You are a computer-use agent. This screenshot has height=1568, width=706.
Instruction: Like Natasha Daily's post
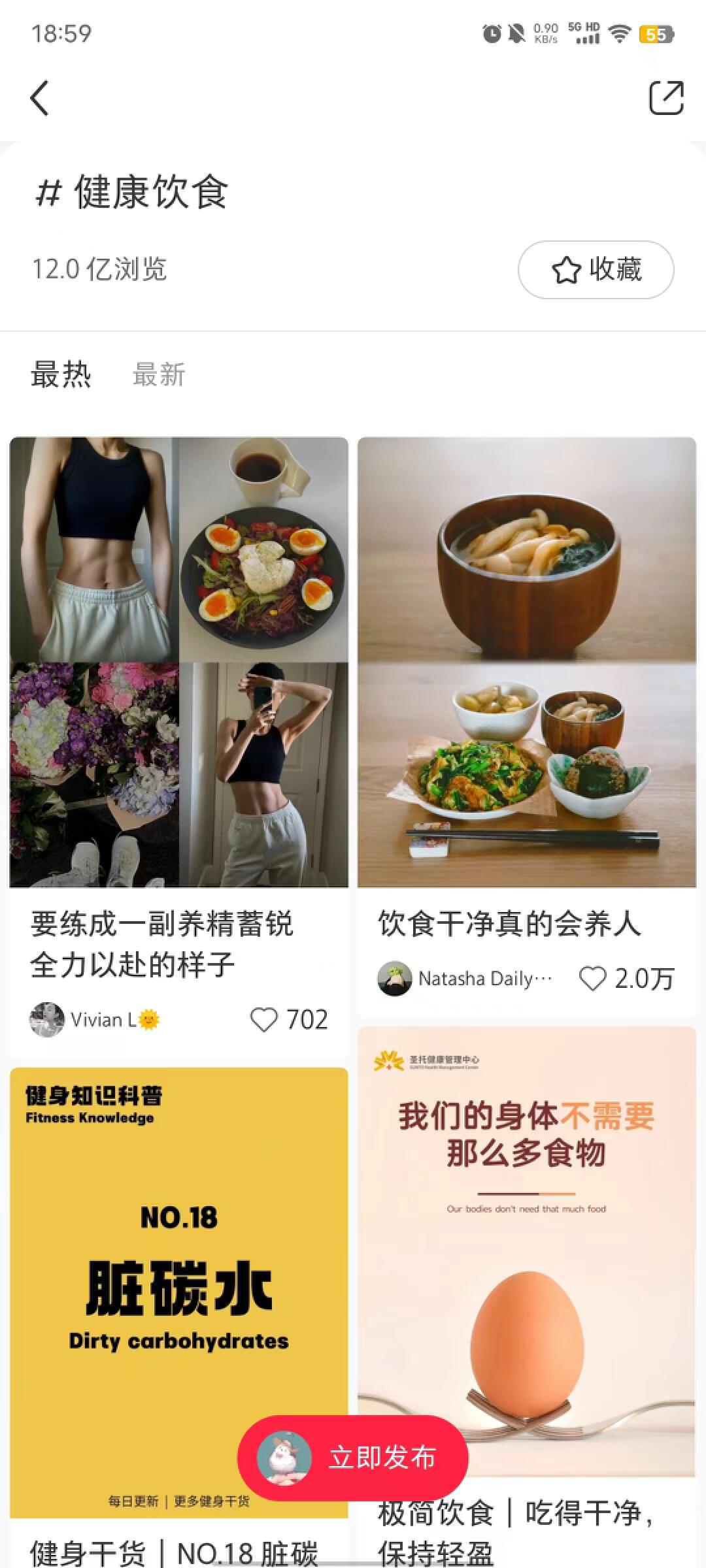point(593,978)
